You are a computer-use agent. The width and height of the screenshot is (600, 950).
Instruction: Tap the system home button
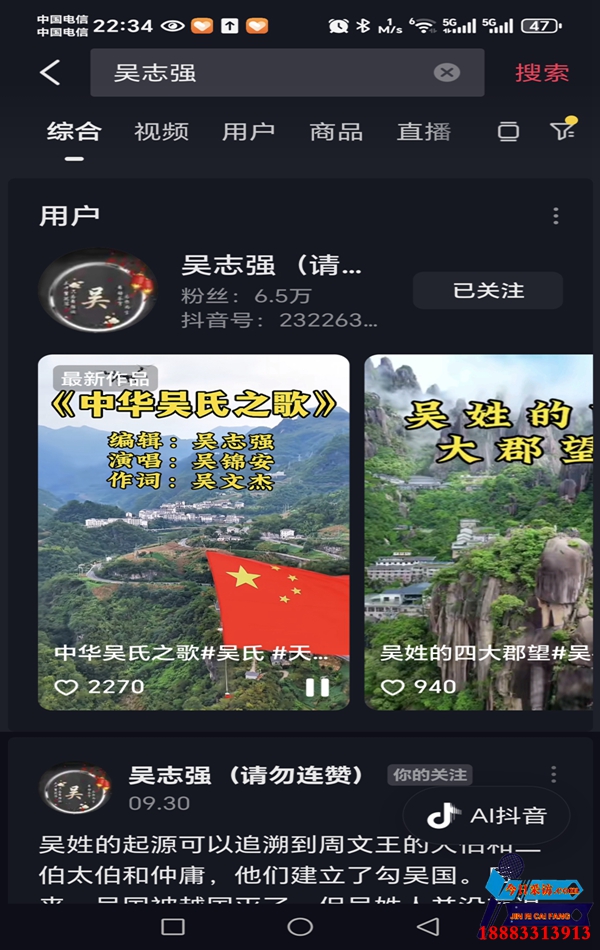[300, 926]
